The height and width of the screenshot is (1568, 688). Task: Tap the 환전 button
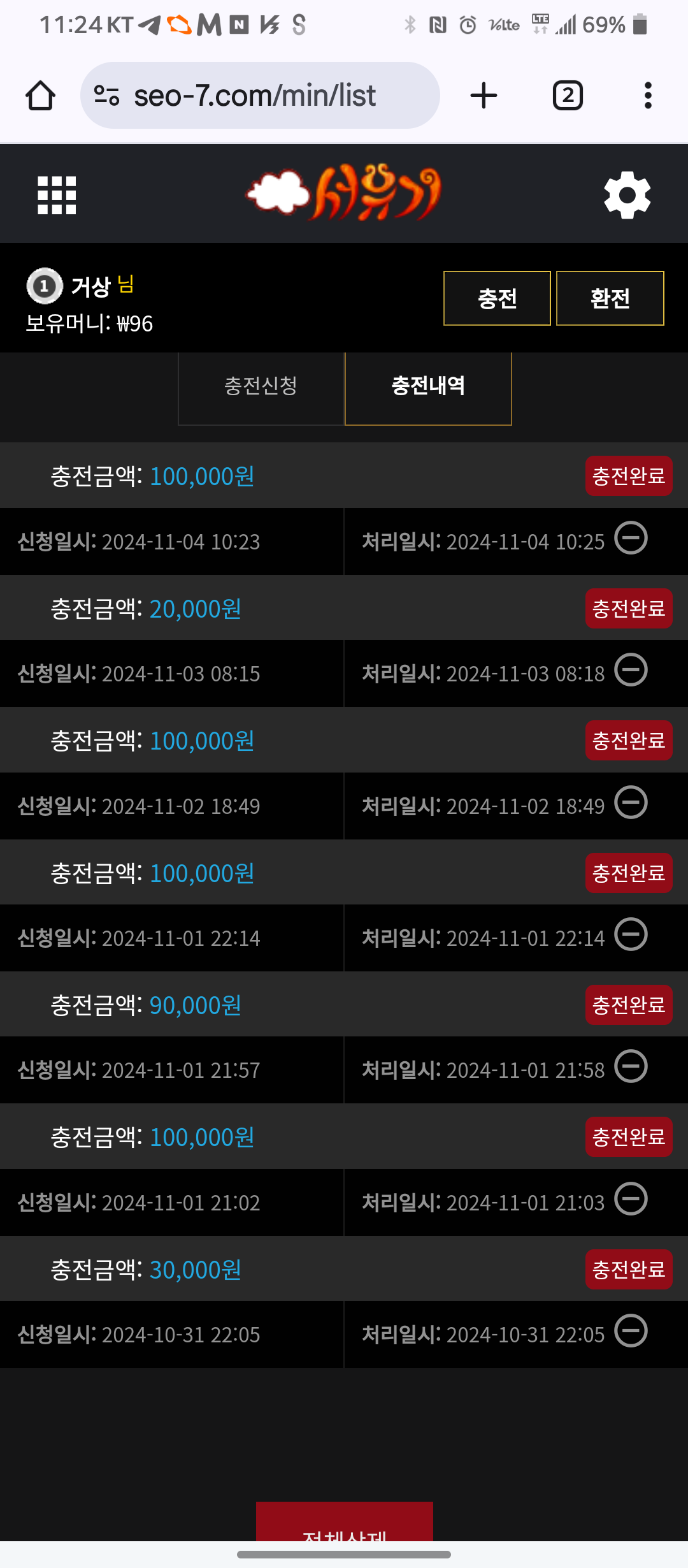610,298
